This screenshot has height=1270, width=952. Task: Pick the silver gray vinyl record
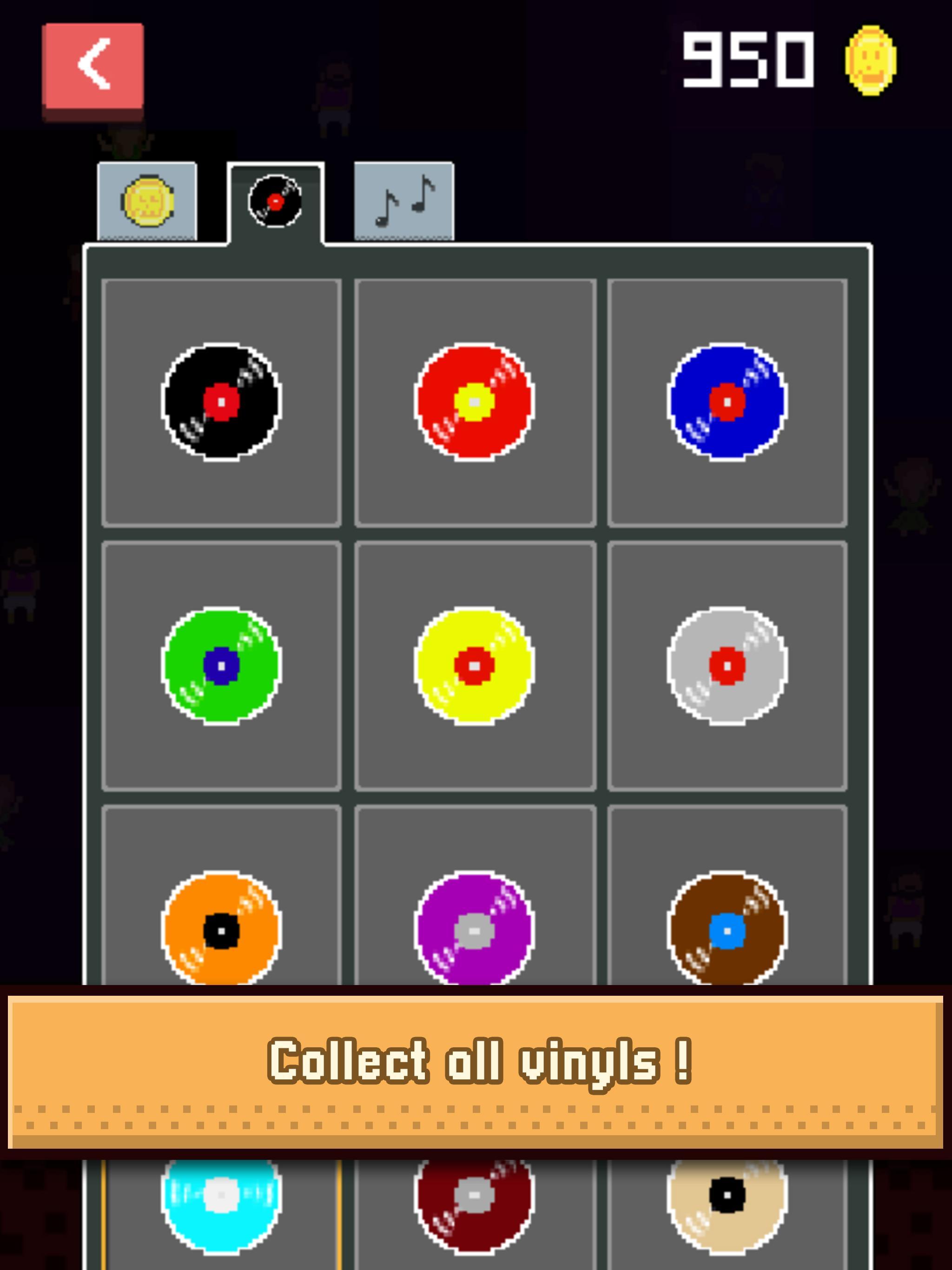pyautogui.click(x=727, y=666)
